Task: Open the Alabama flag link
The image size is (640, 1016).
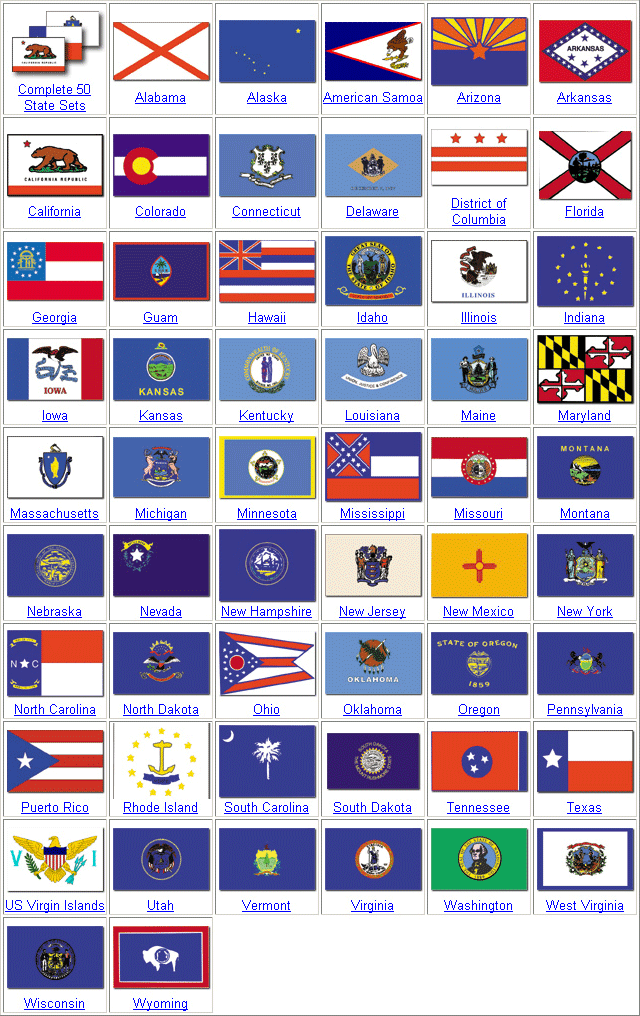Action: [x=160, y=98]
